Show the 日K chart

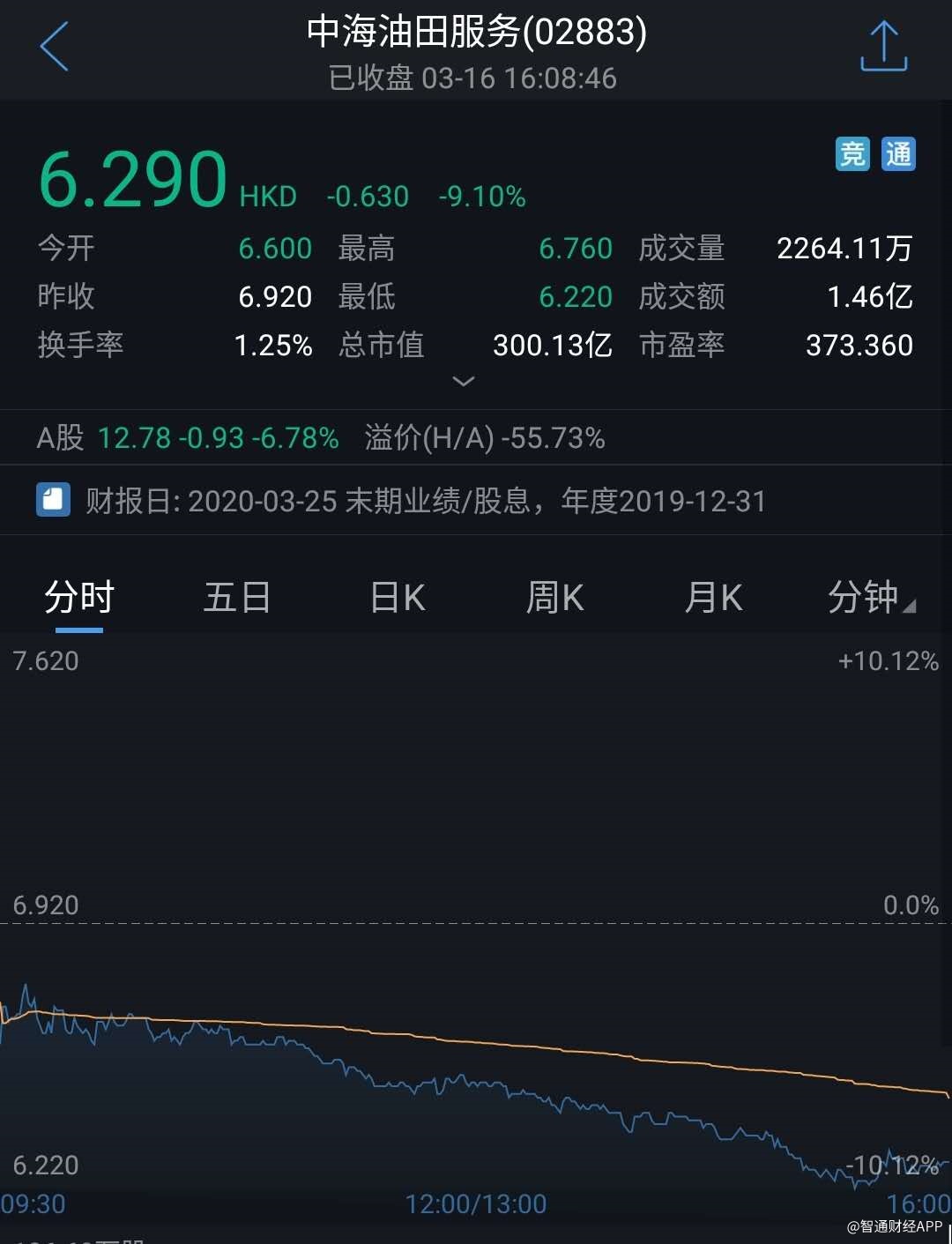(398, 598)
